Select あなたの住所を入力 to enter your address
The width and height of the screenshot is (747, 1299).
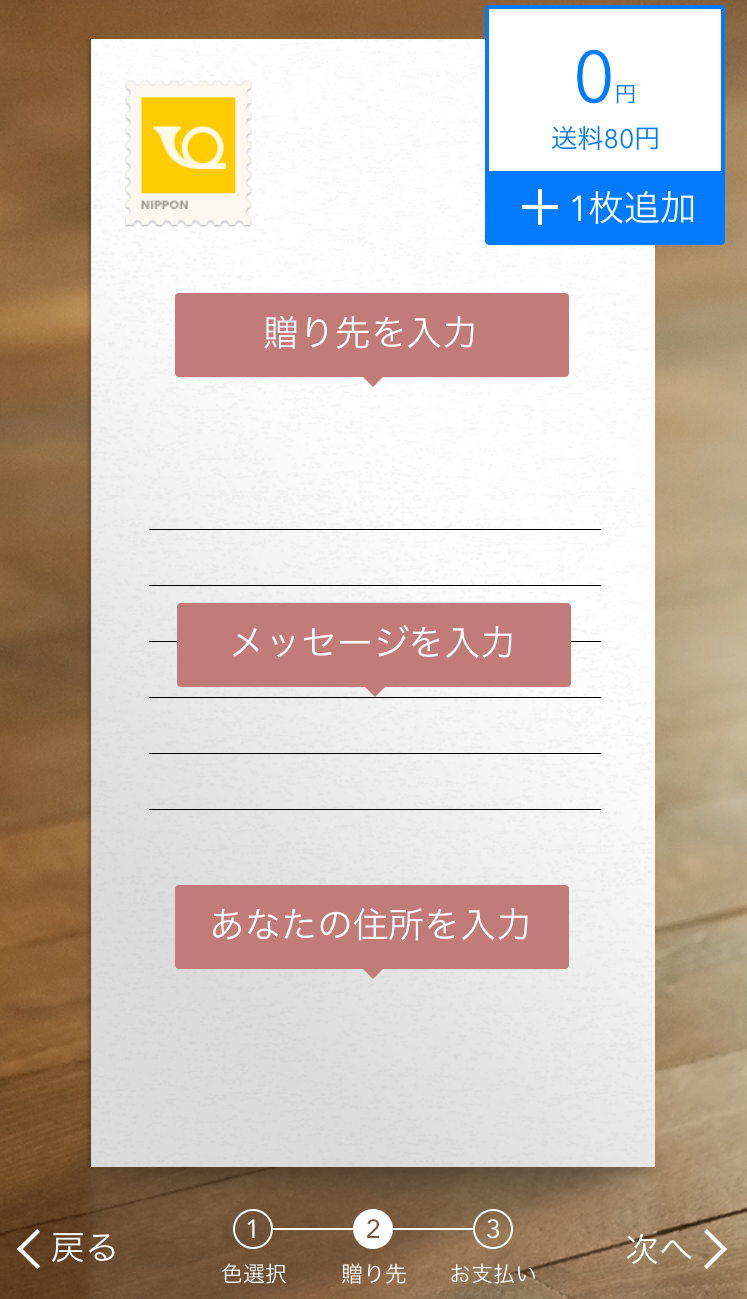[372, 926]
